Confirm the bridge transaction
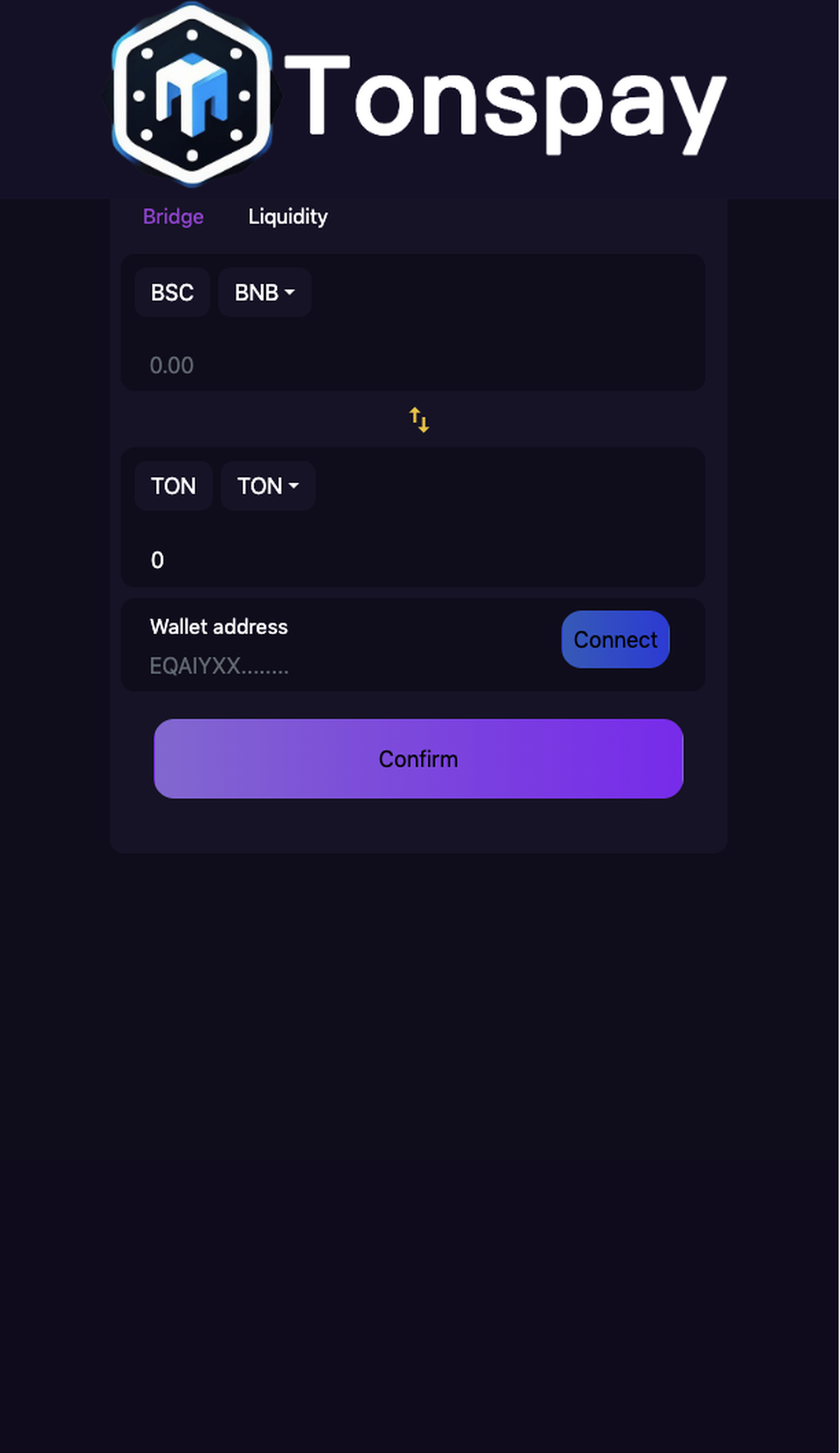The width and height of the screenshot is (840, 1453). tap(418, 758)
